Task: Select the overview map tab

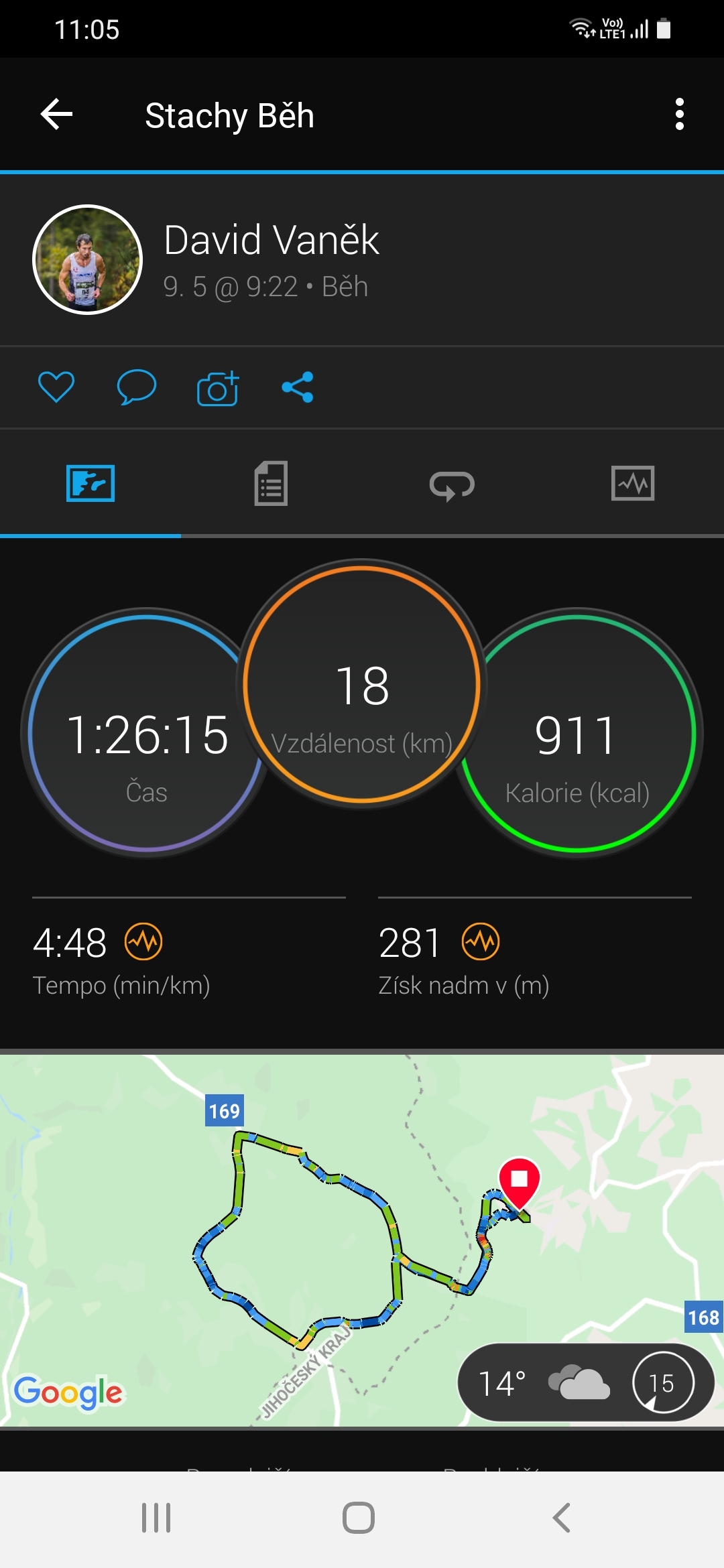Action: [x=90, y=483]
